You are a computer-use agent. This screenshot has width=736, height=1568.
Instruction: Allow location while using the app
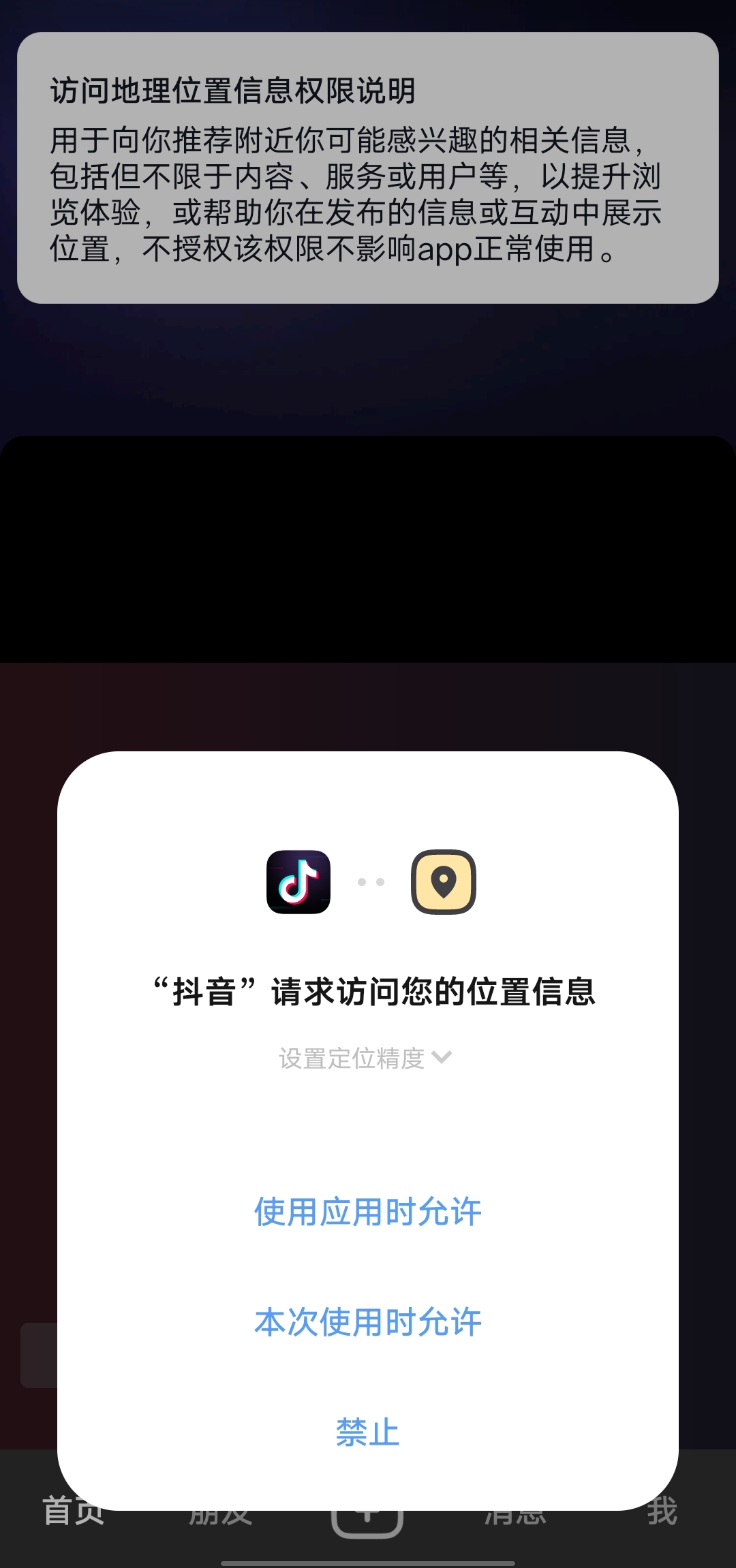367,1212
